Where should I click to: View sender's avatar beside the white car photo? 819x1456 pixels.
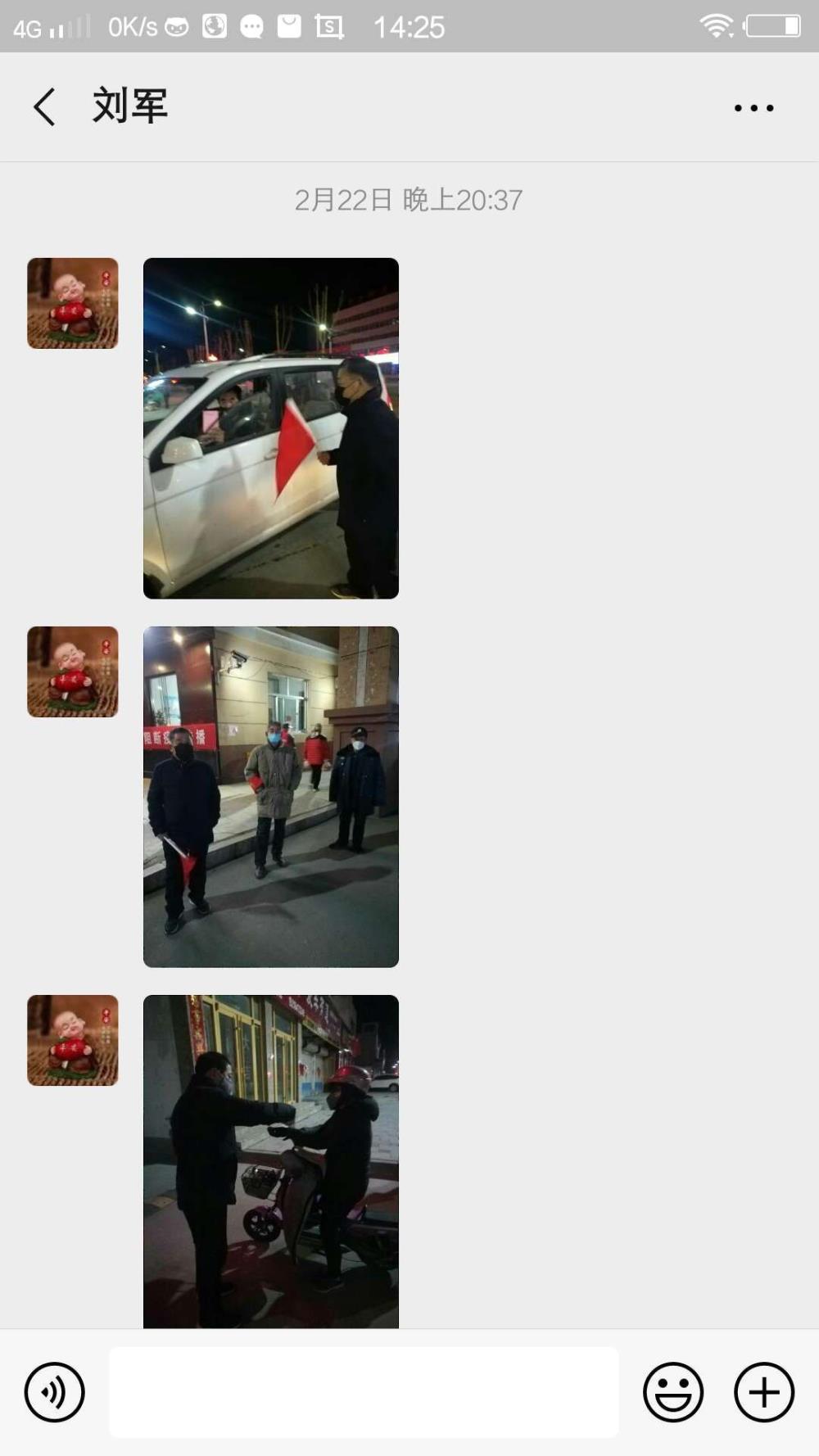(x=73, y=303)
